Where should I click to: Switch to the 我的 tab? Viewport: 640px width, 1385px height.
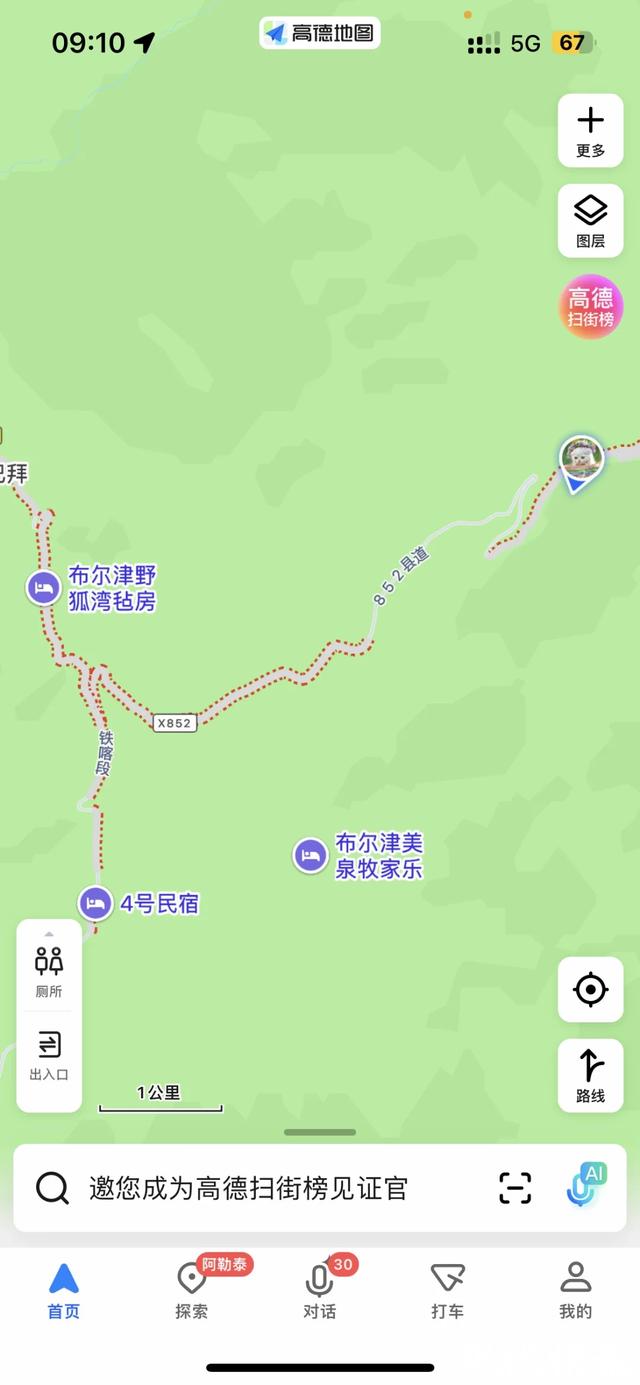pos(575,1290)
